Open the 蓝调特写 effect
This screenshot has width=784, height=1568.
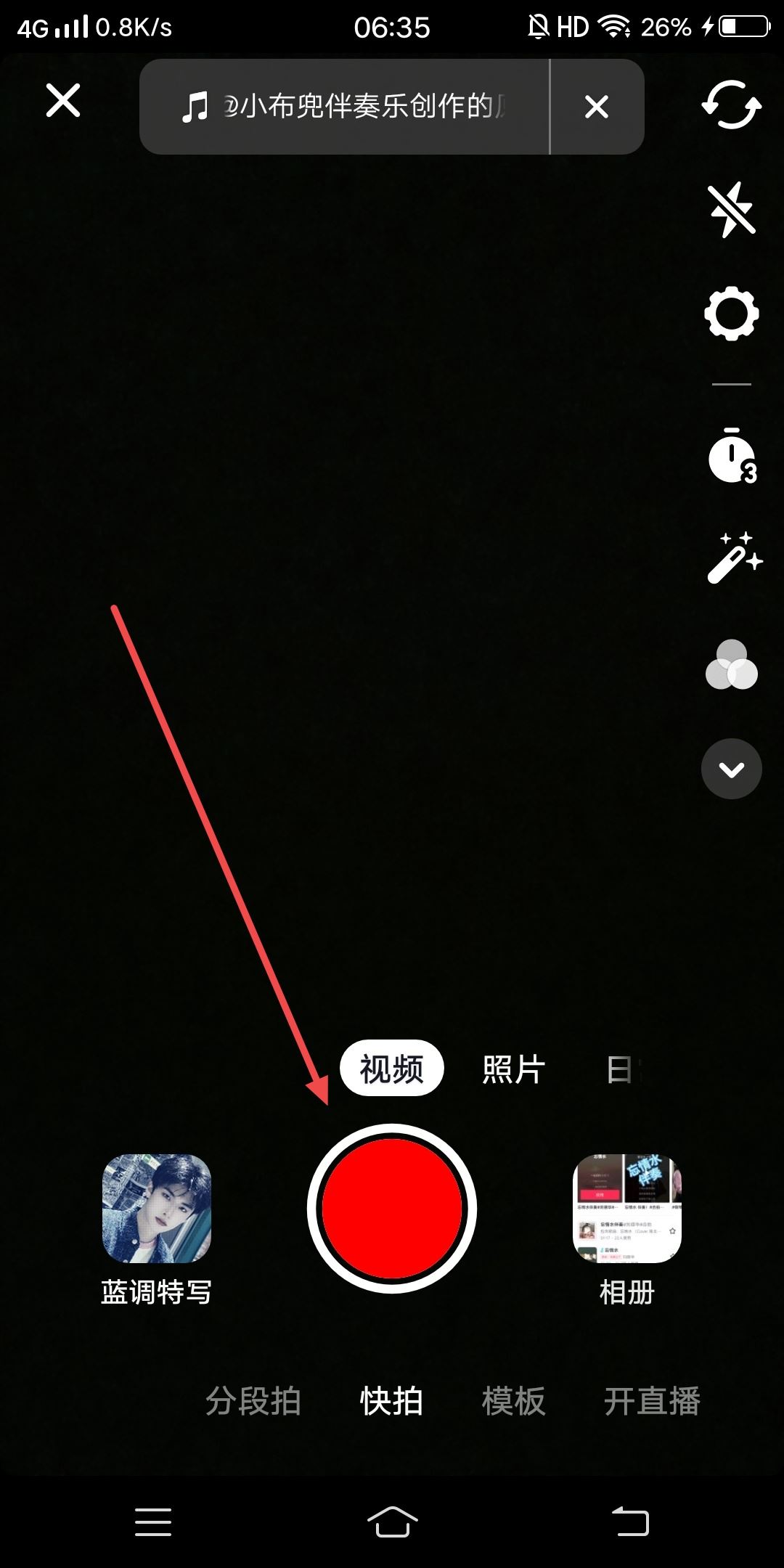click(157, 1209)
